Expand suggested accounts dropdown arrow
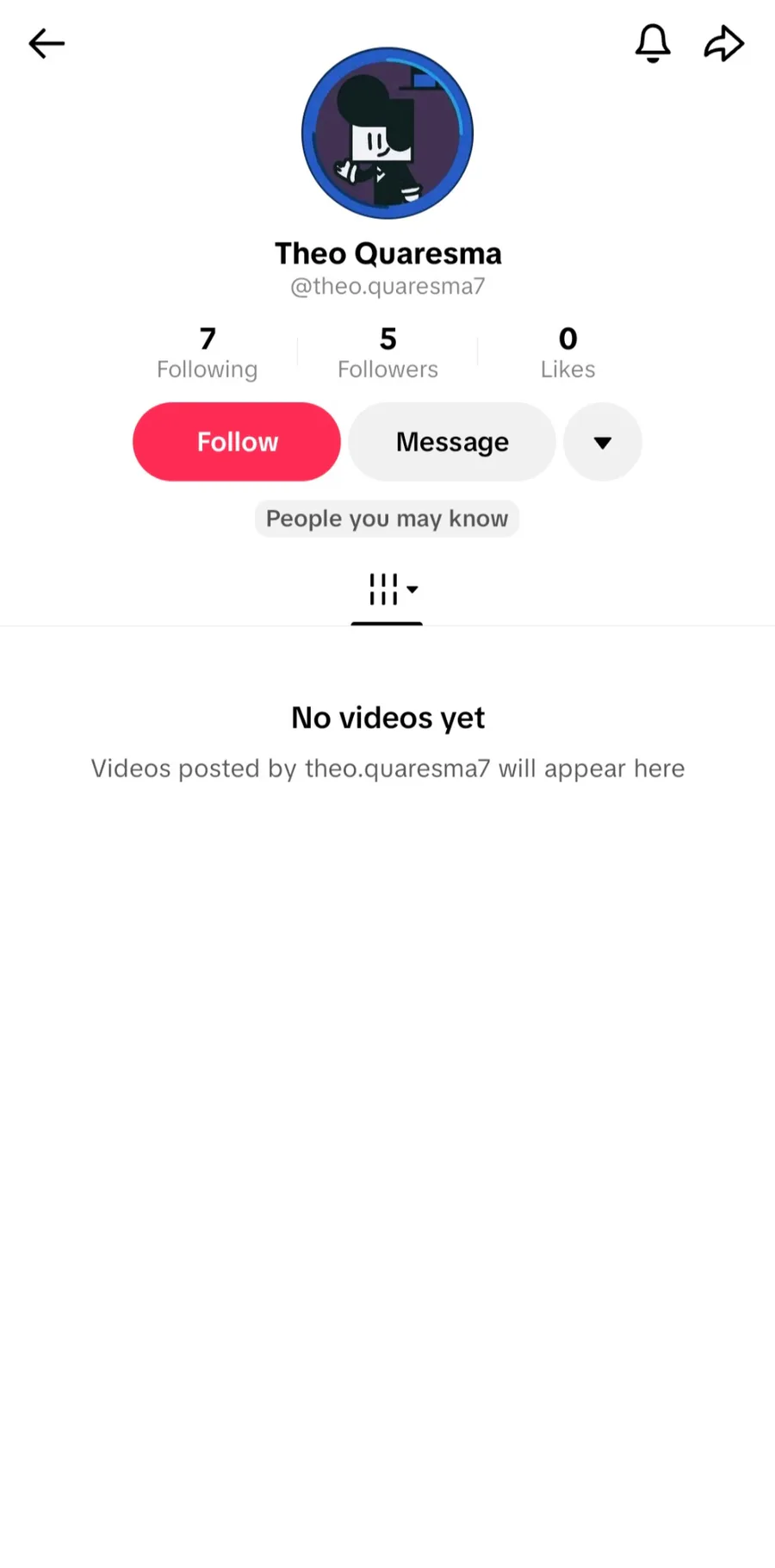The height and width of the screenshot is (1568, 775). point(603,442)
